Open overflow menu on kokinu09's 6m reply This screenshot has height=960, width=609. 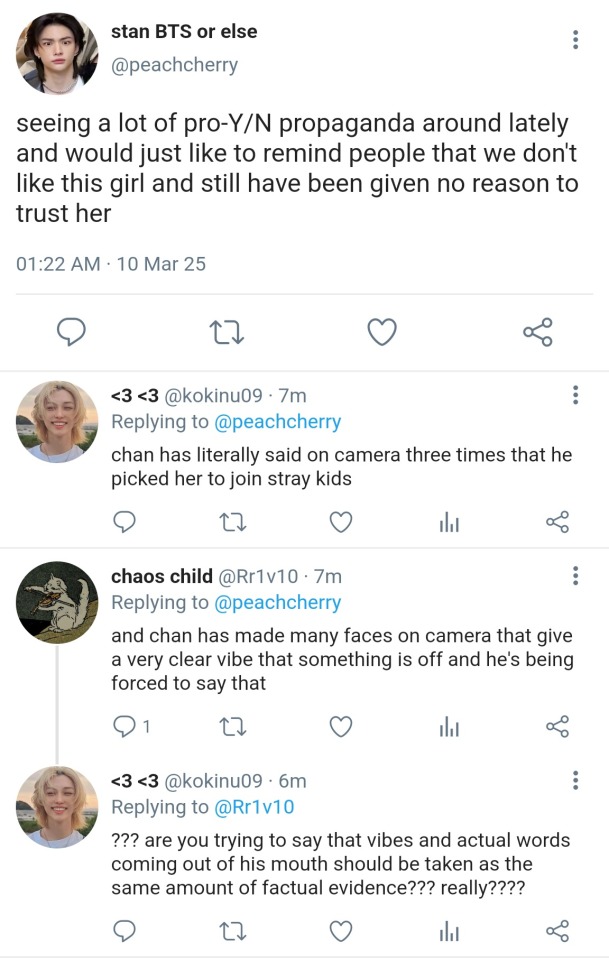tap(575, 781)
